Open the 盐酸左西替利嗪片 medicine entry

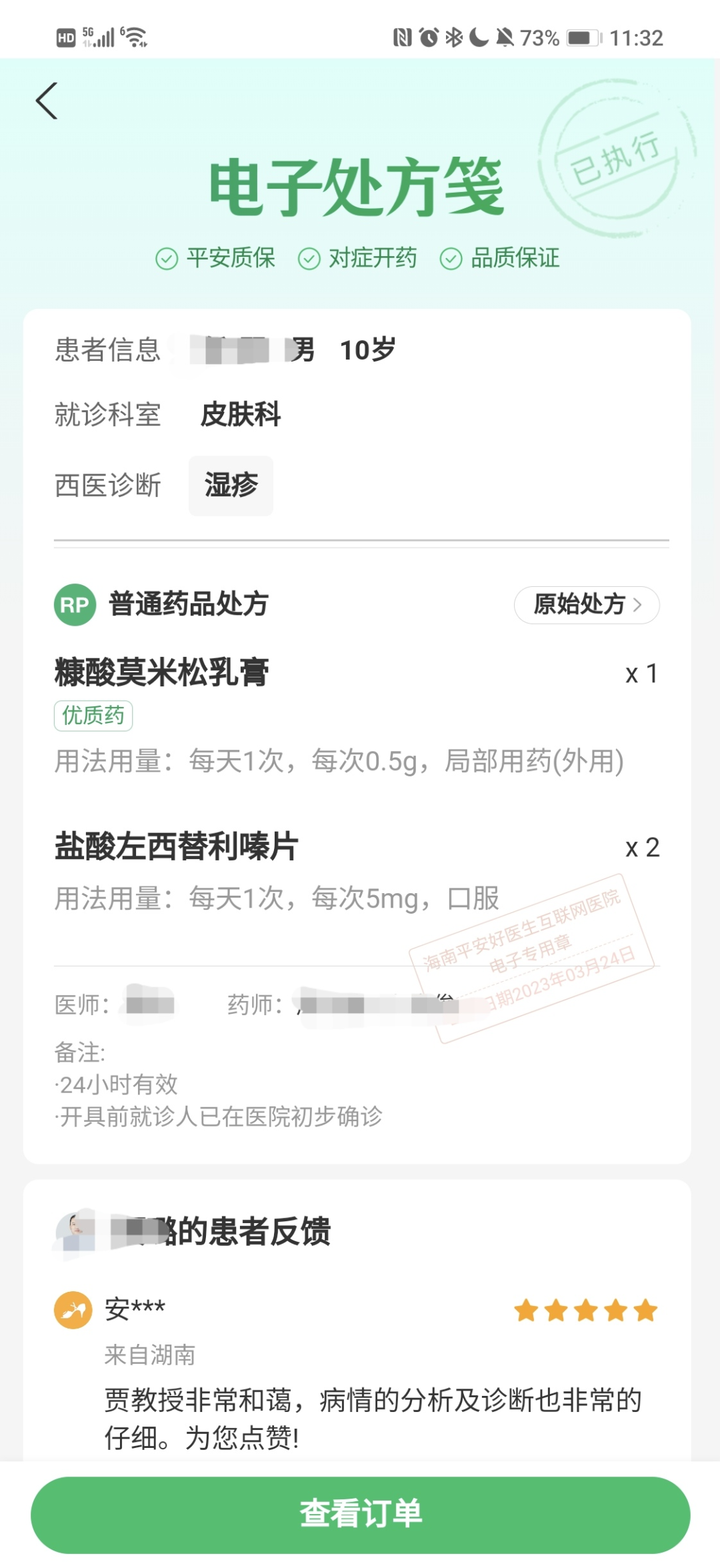pos(177,847)
